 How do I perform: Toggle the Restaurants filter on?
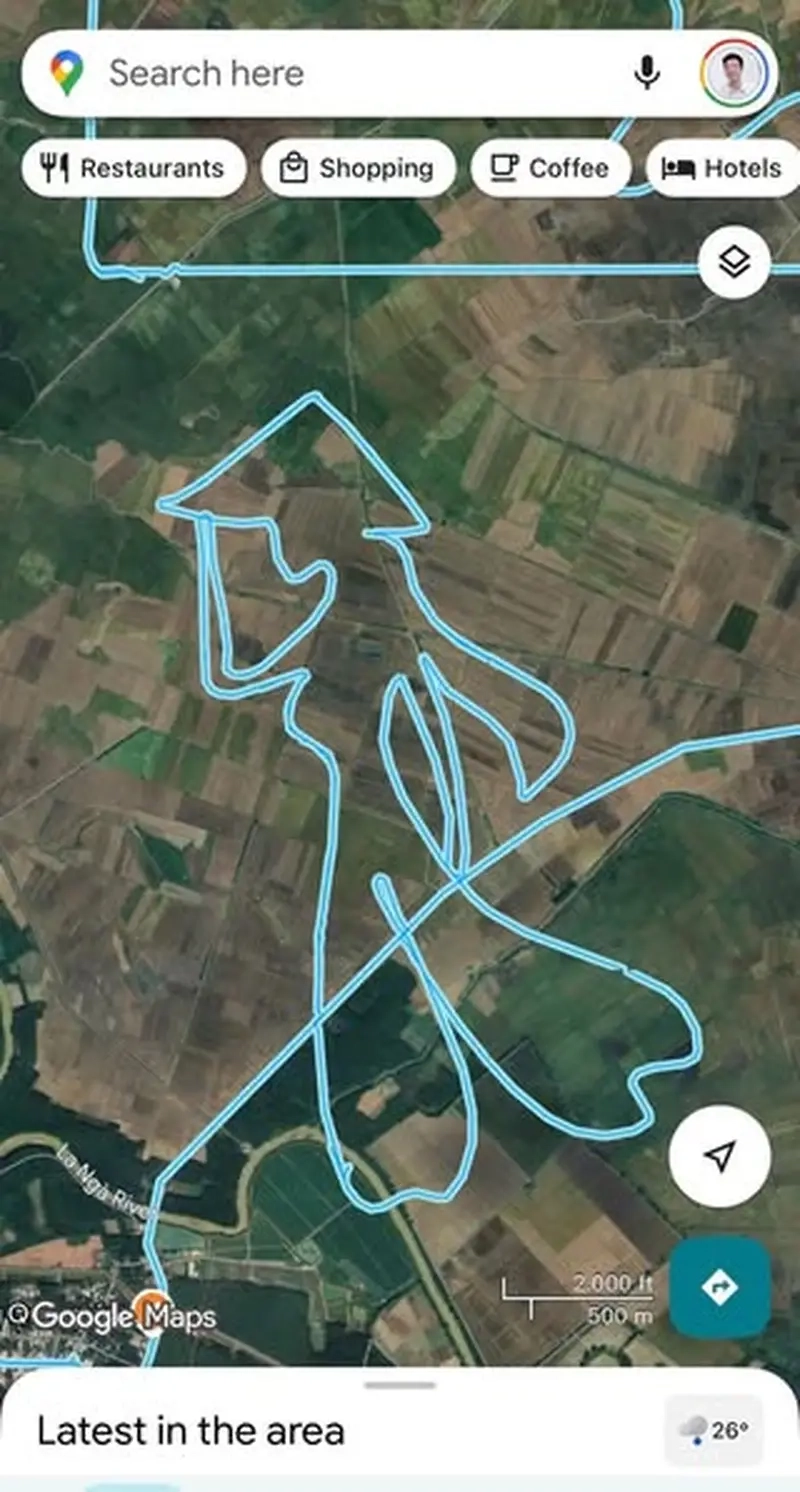coord(133,168)
